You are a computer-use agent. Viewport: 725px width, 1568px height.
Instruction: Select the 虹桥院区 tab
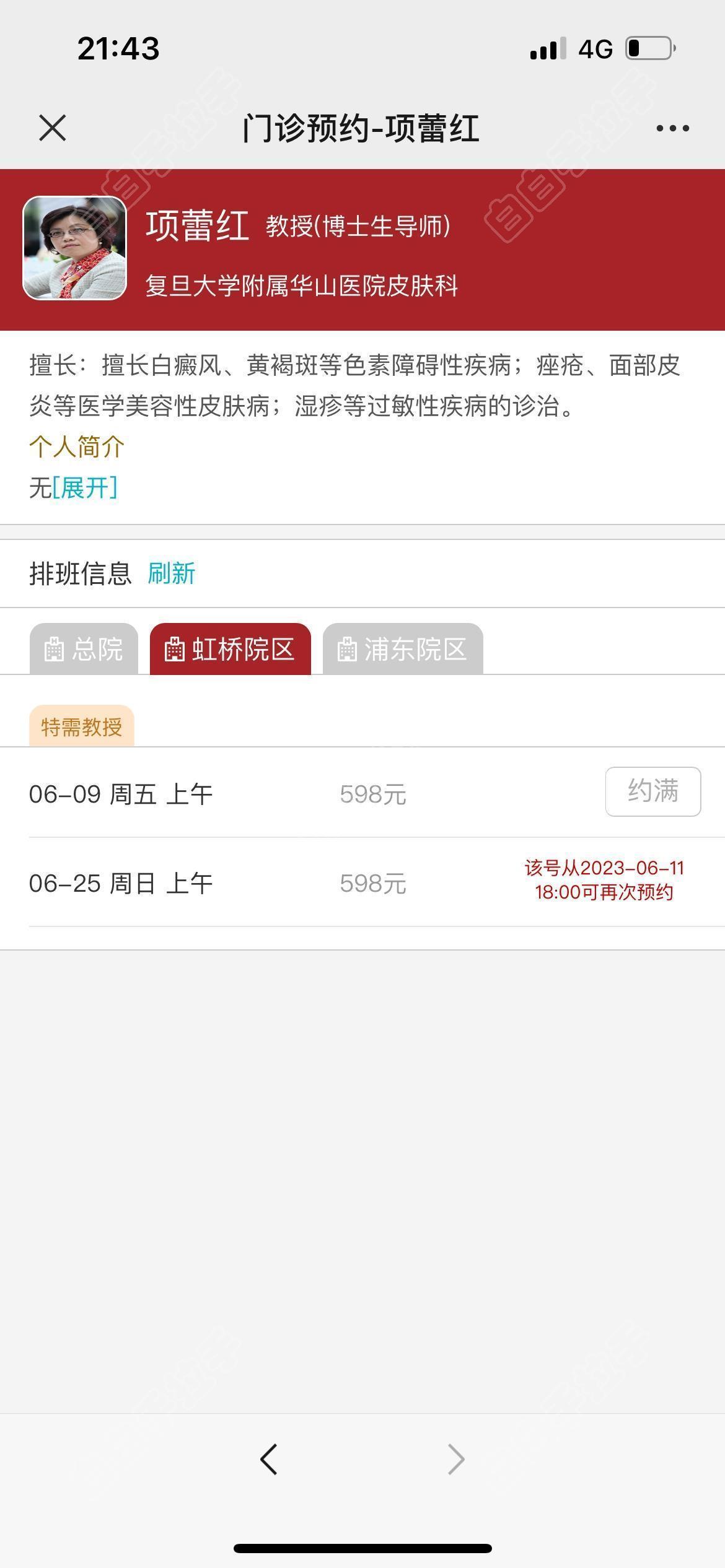[x=231, y=649]
